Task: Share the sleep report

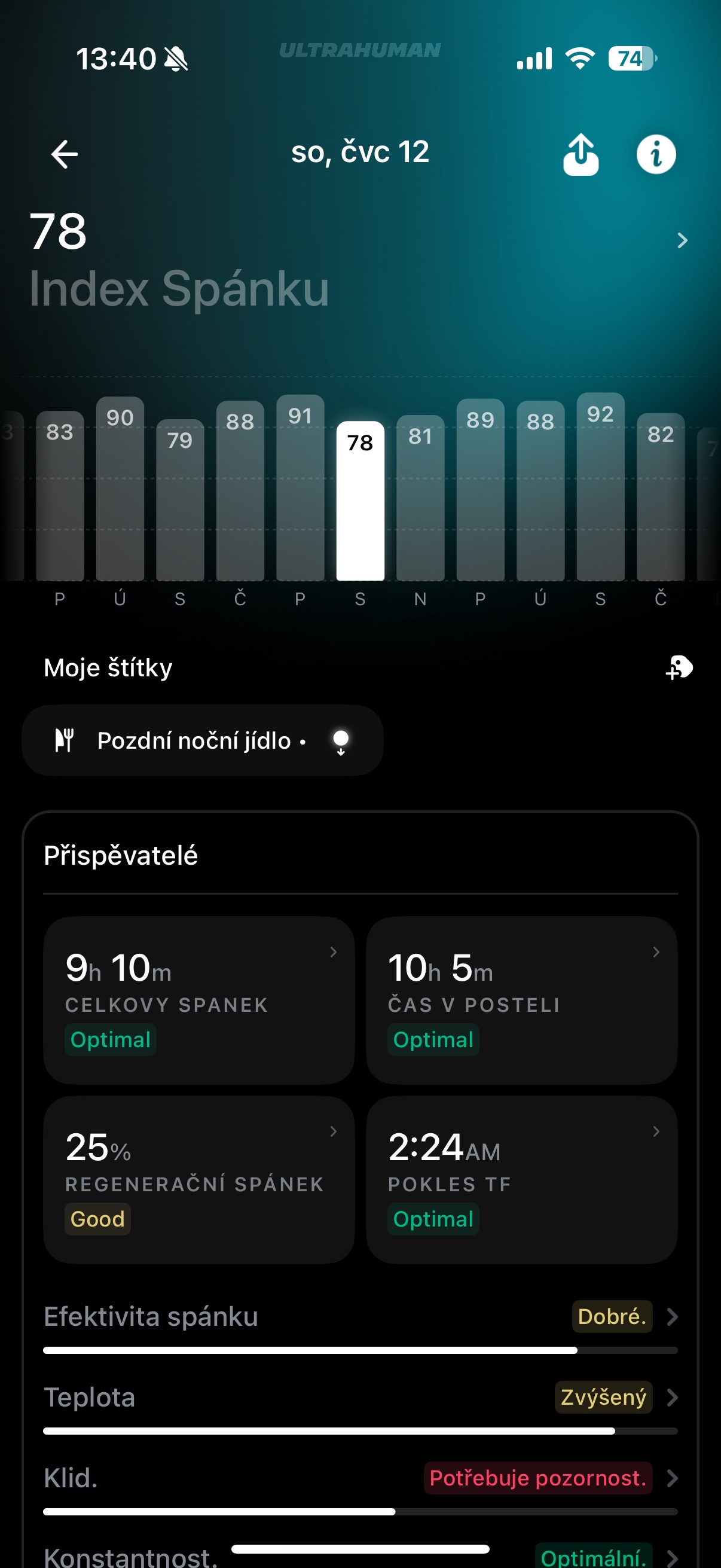Action: click(581, 155)
